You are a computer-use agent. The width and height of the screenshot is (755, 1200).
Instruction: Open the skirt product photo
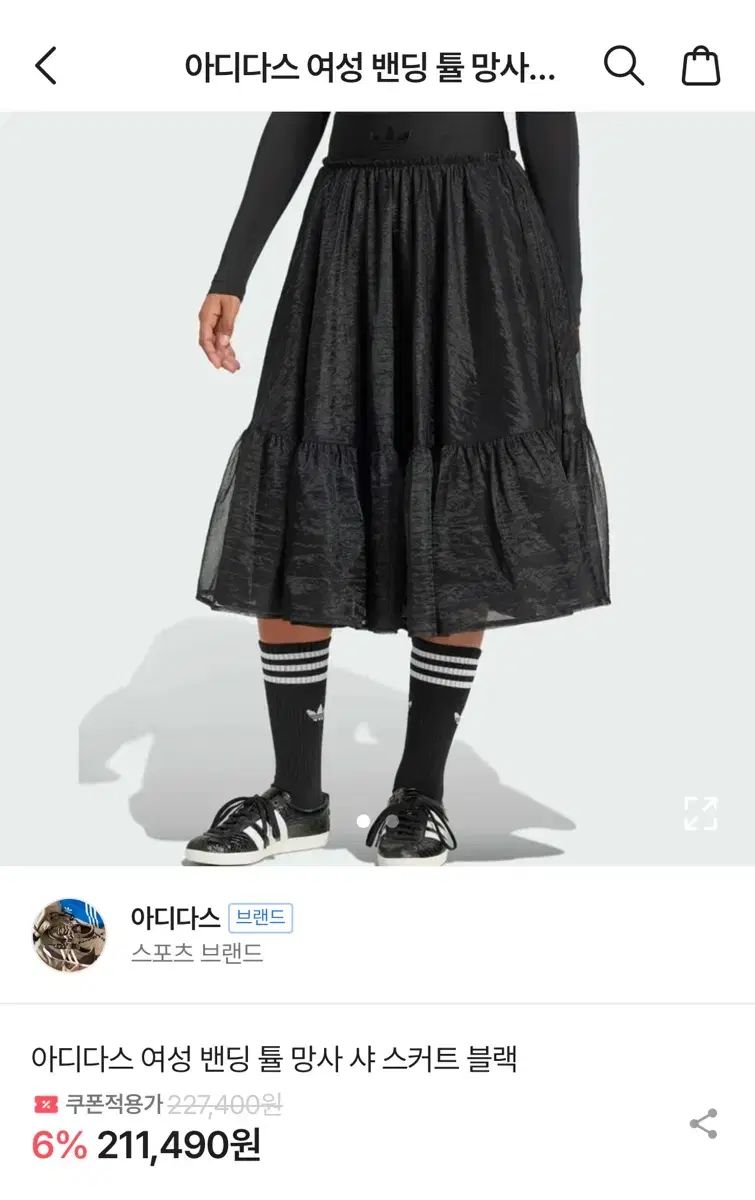click(x=400, y=450)
